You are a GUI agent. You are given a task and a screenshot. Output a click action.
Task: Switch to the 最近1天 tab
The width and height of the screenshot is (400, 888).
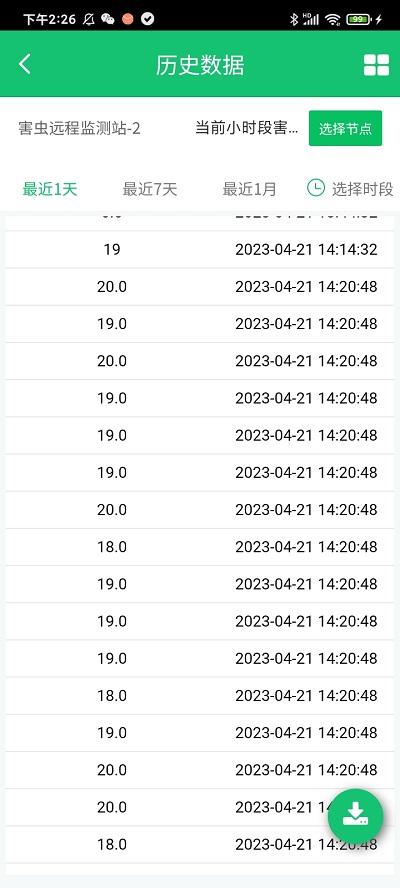pos(49,189)
